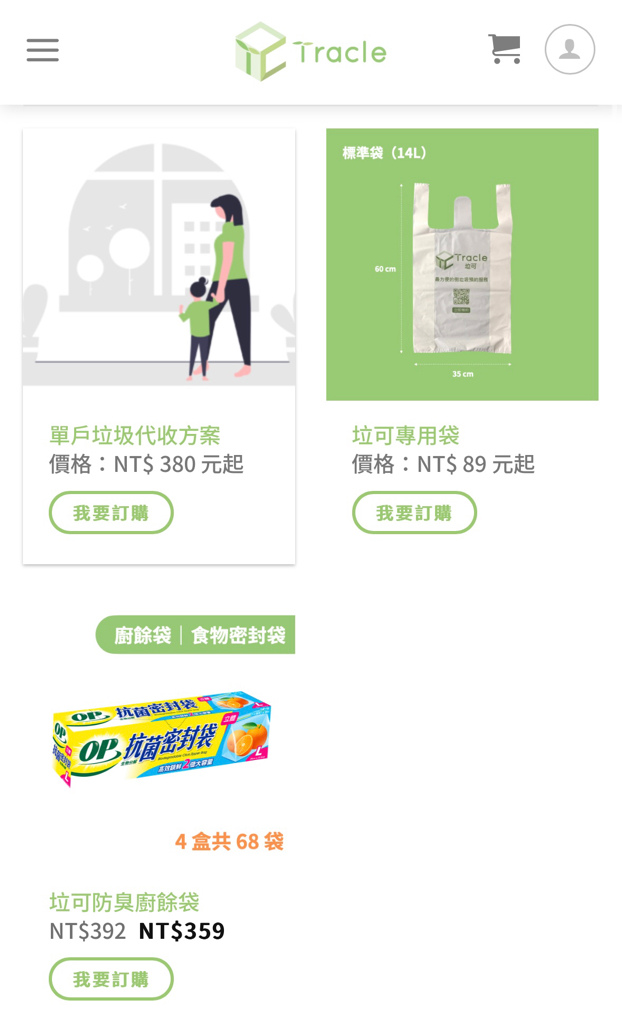The height and width of the screenshot is (1024, 622).
Task: Order the 垃可防臭廚餘袋 for NT$359
Action: point(111,979)
